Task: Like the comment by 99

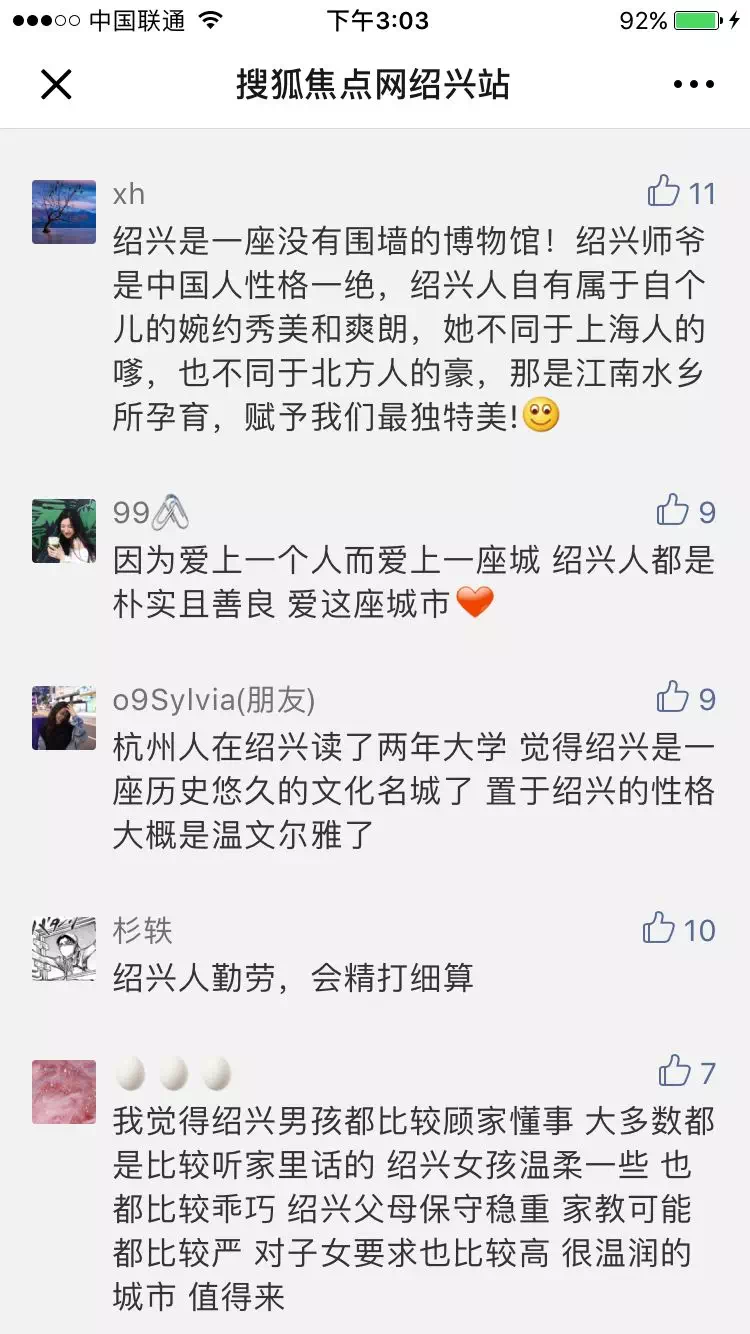Action: [673, 511]
